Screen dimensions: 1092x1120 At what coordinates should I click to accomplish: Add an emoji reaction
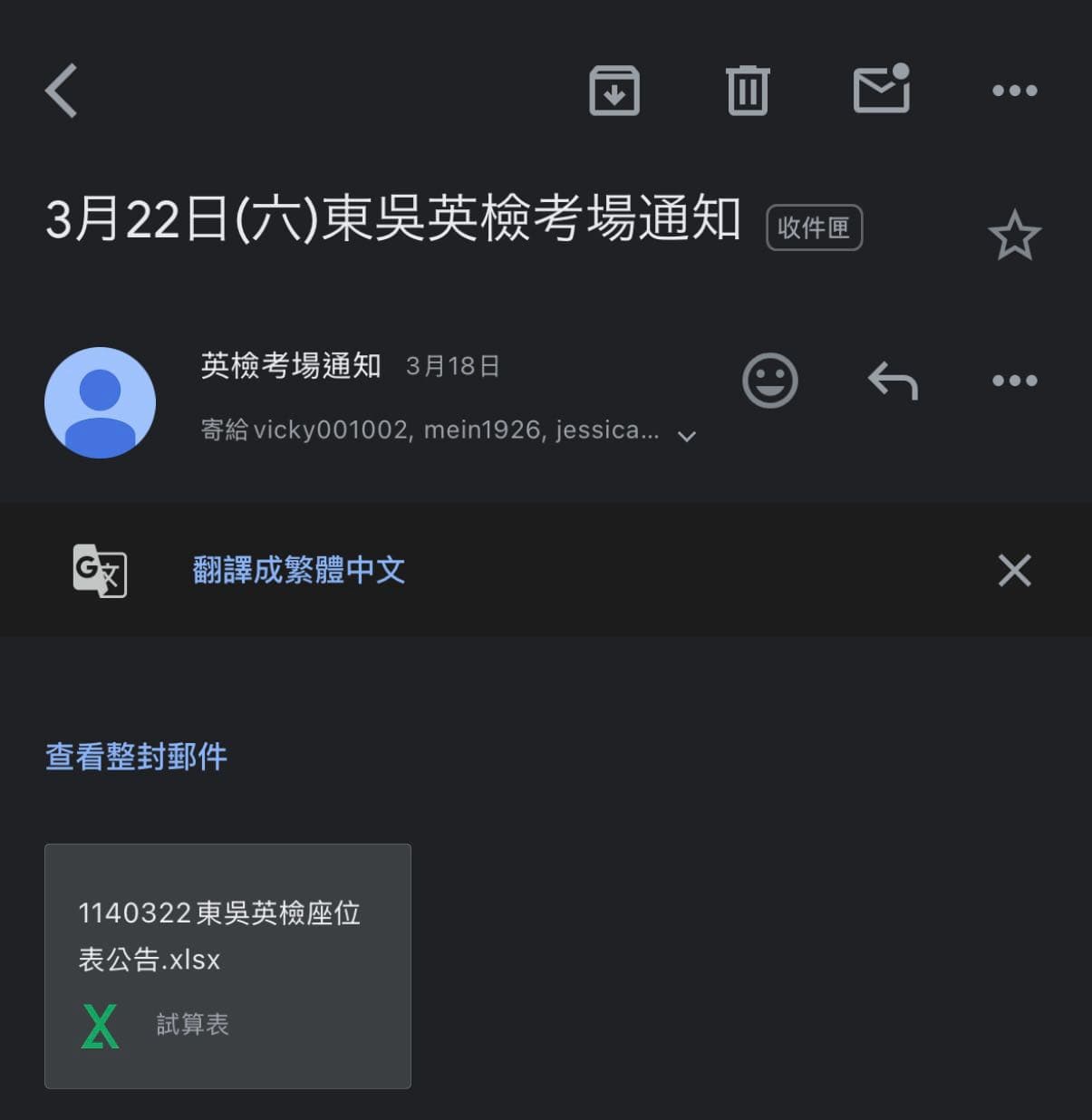coord(769,380)
